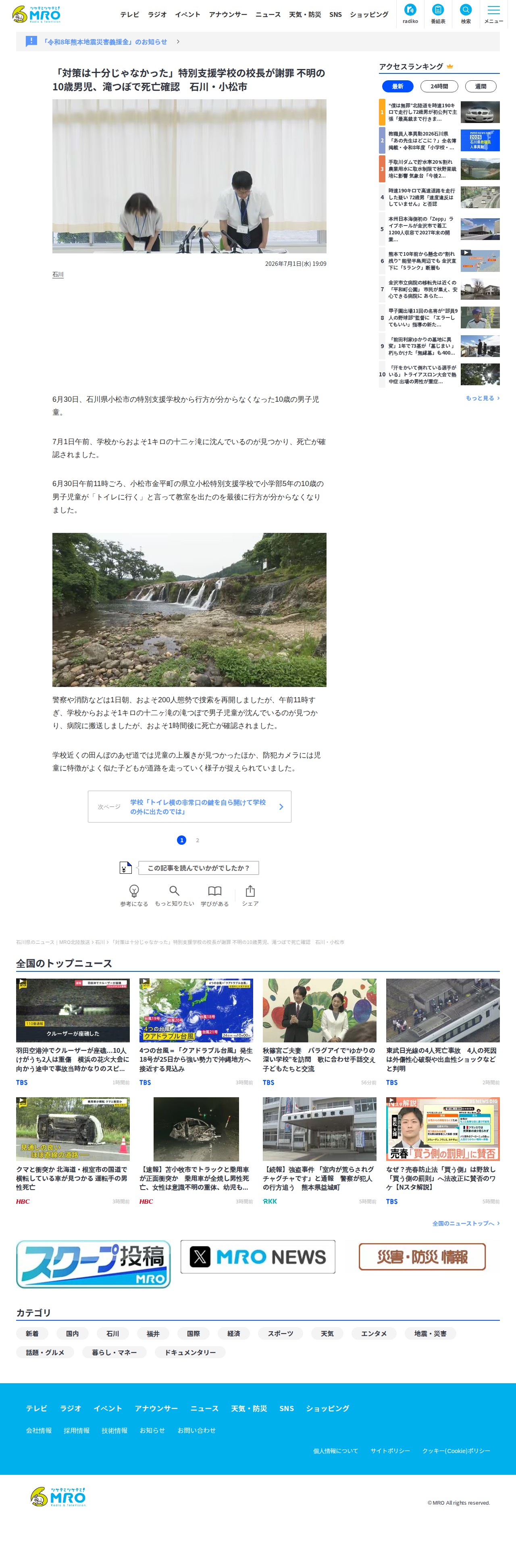Open the 検索 search icon

click(x=466, y=13)
